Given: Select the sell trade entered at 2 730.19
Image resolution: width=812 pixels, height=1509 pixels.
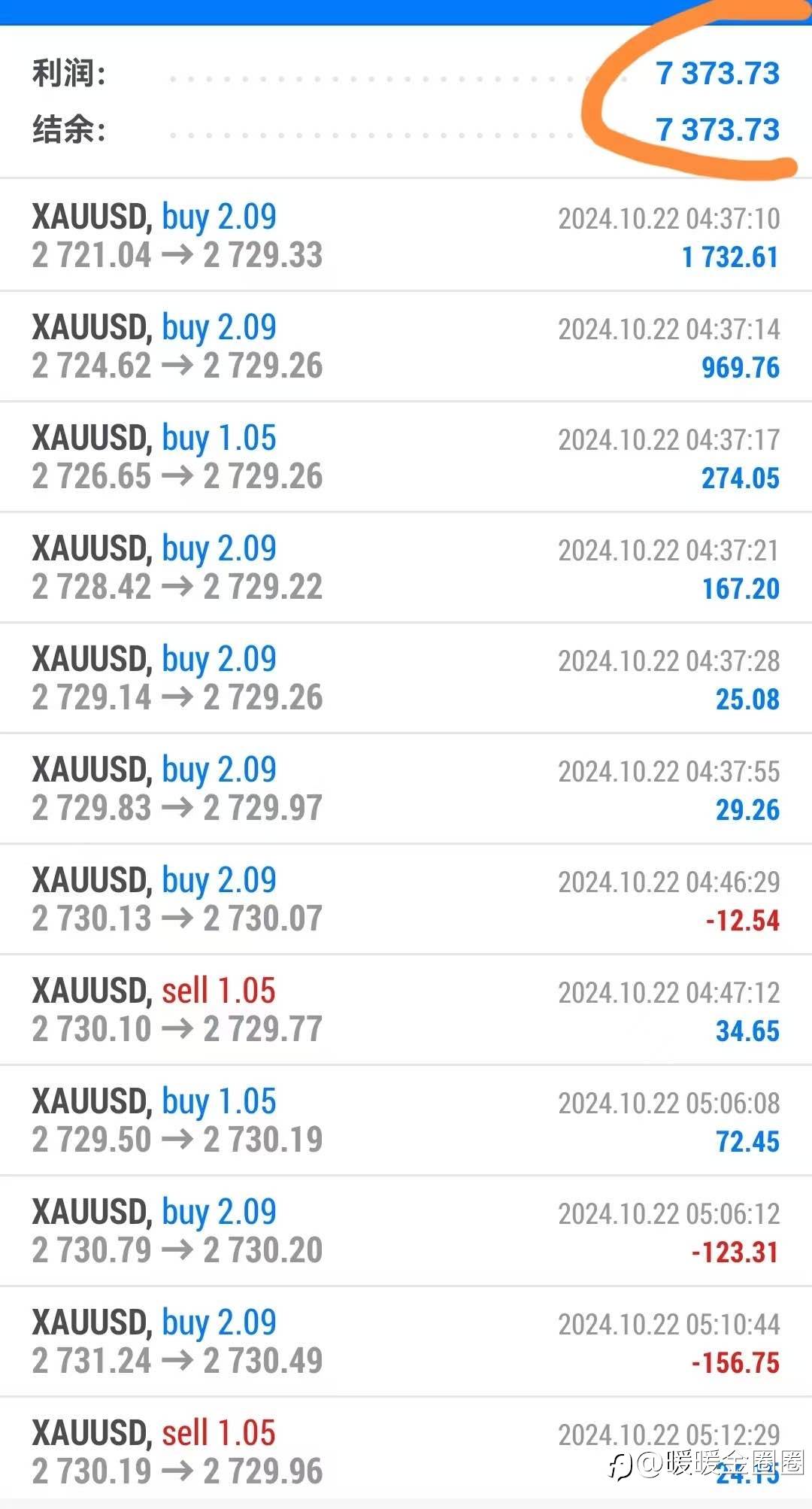Looking at the screenshot, I should click(406, 1452).
